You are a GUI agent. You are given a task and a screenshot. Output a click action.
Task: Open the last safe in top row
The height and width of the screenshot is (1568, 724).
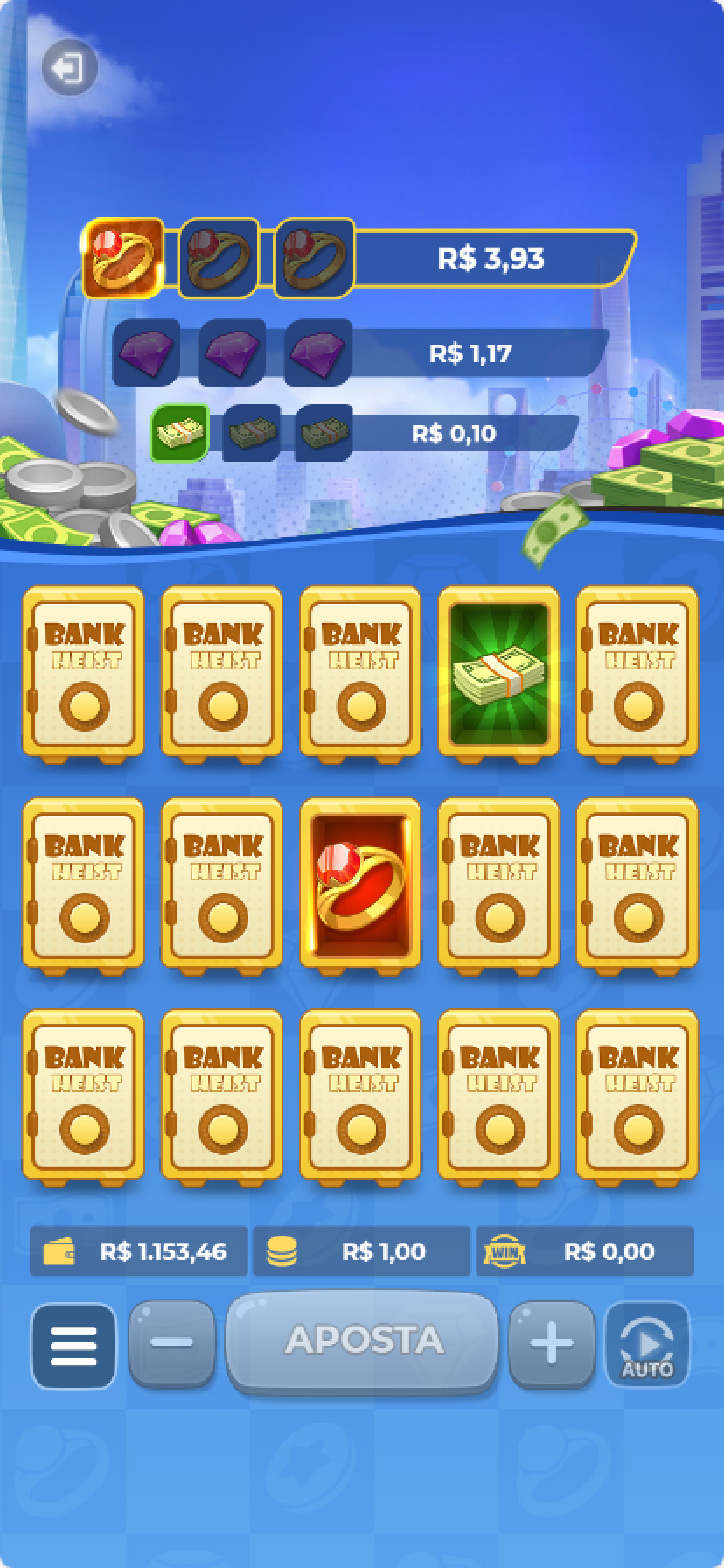[x=637, y=671]
